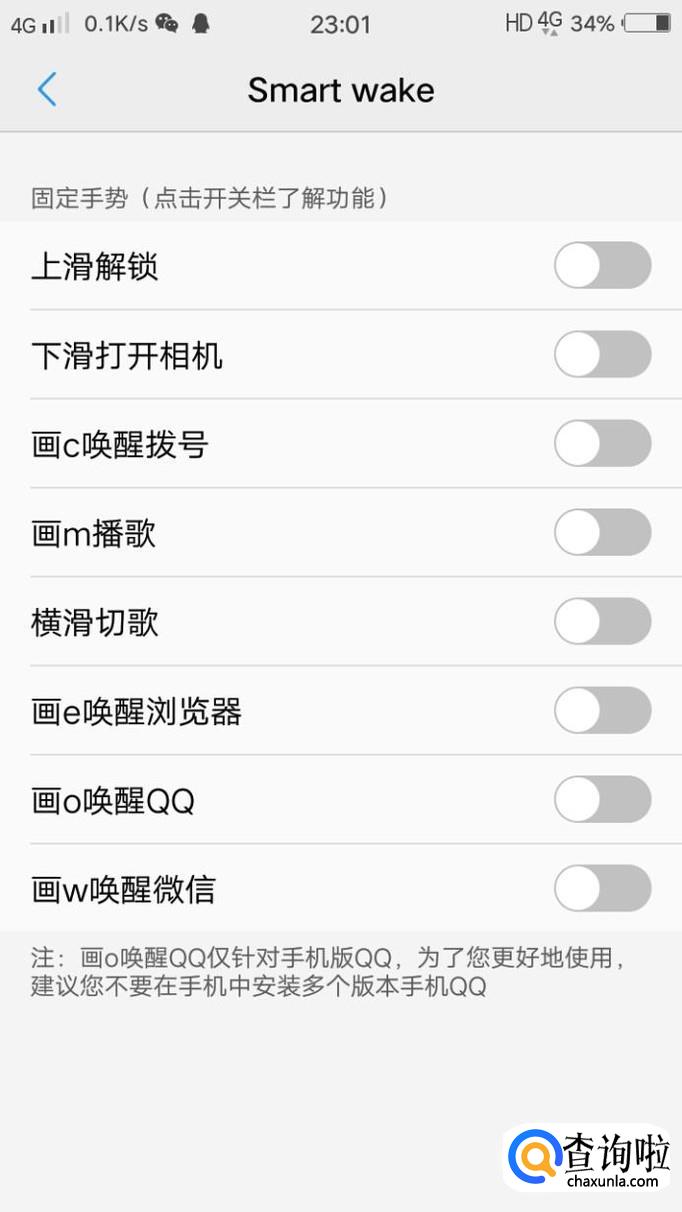
Task: Toggle 画w唤醒微信 on
Action: coord(602,889)
